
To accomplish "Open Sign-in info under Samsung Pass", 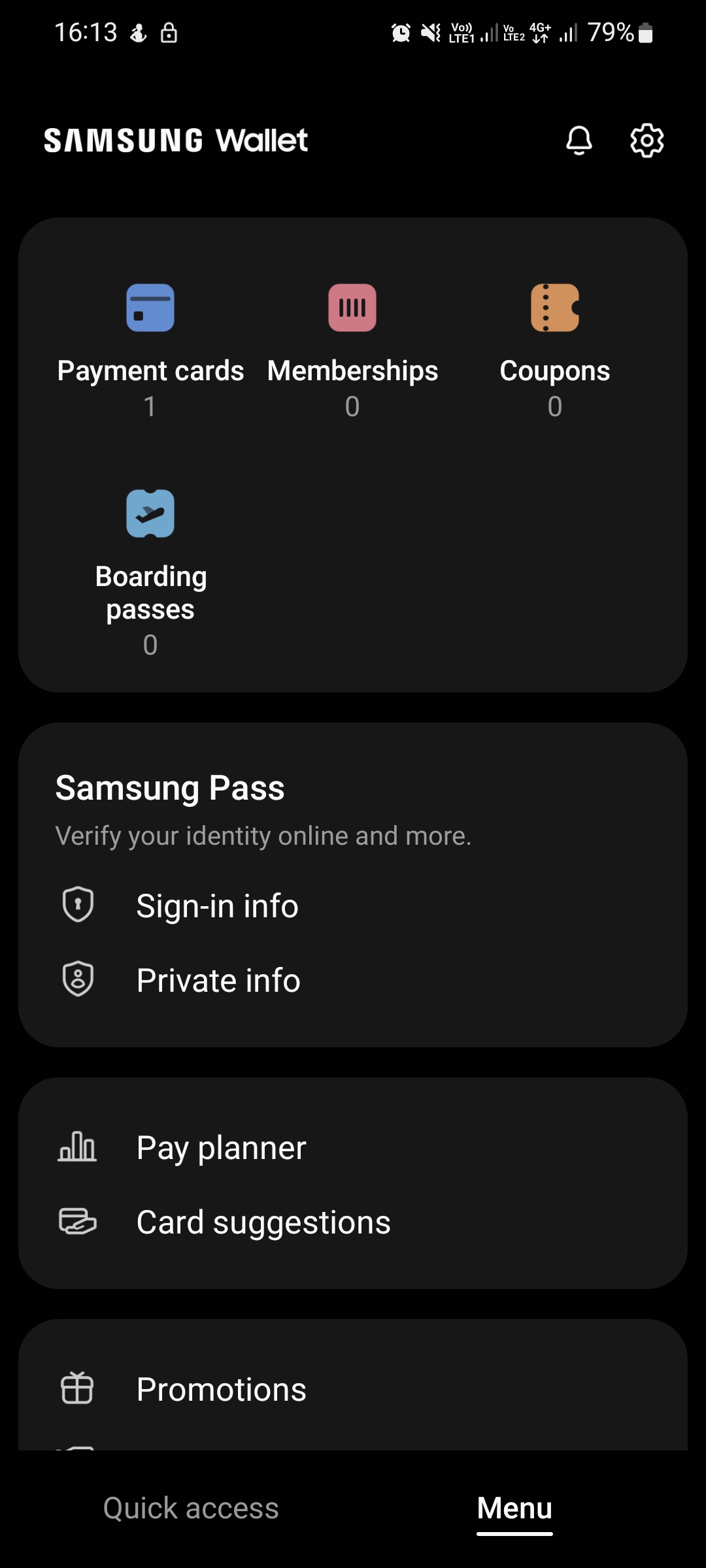I will 216,906.
